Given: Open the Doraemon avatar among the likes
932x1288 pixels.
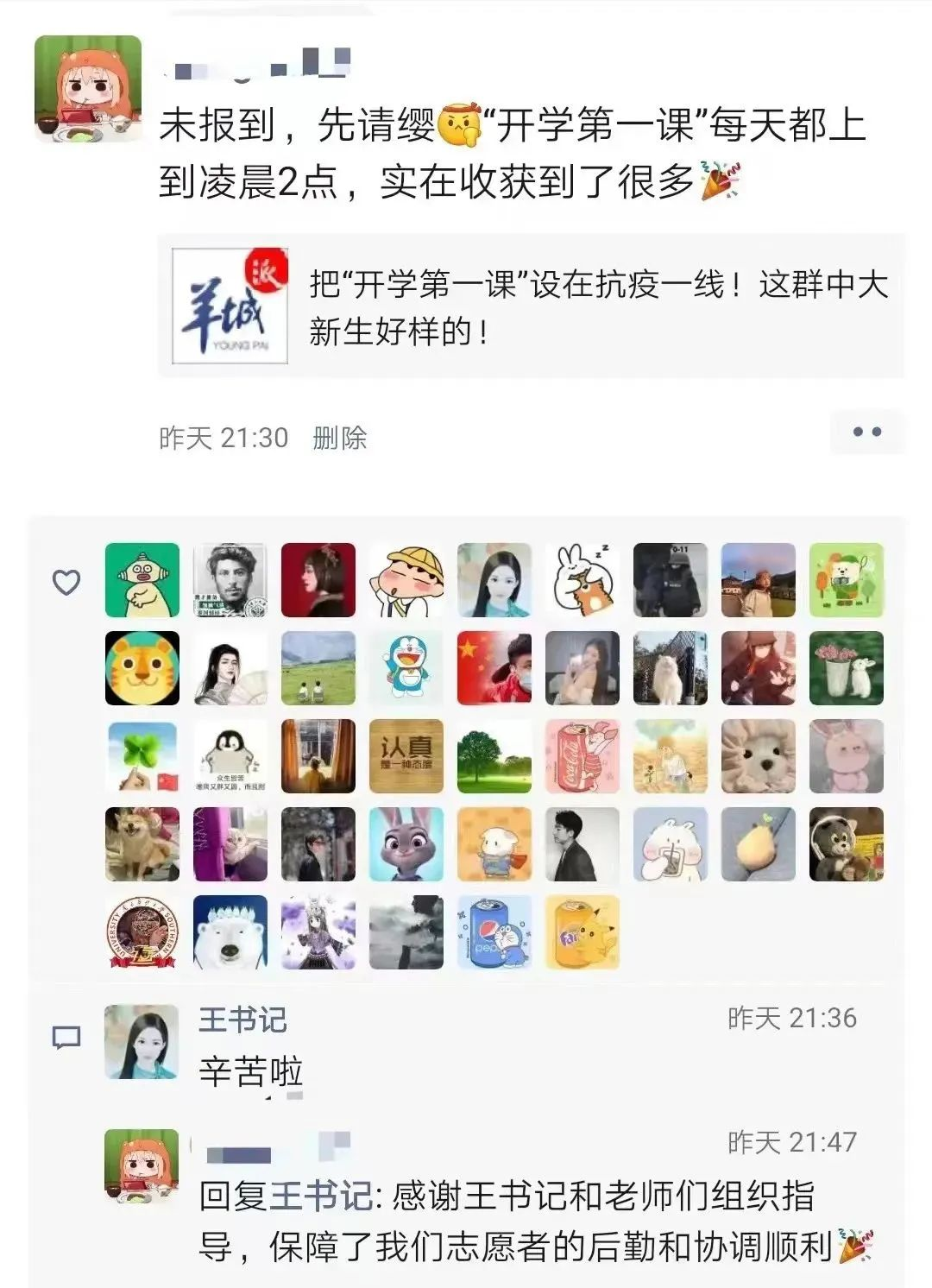Looking at the screenshot, I should pos(406,668).
